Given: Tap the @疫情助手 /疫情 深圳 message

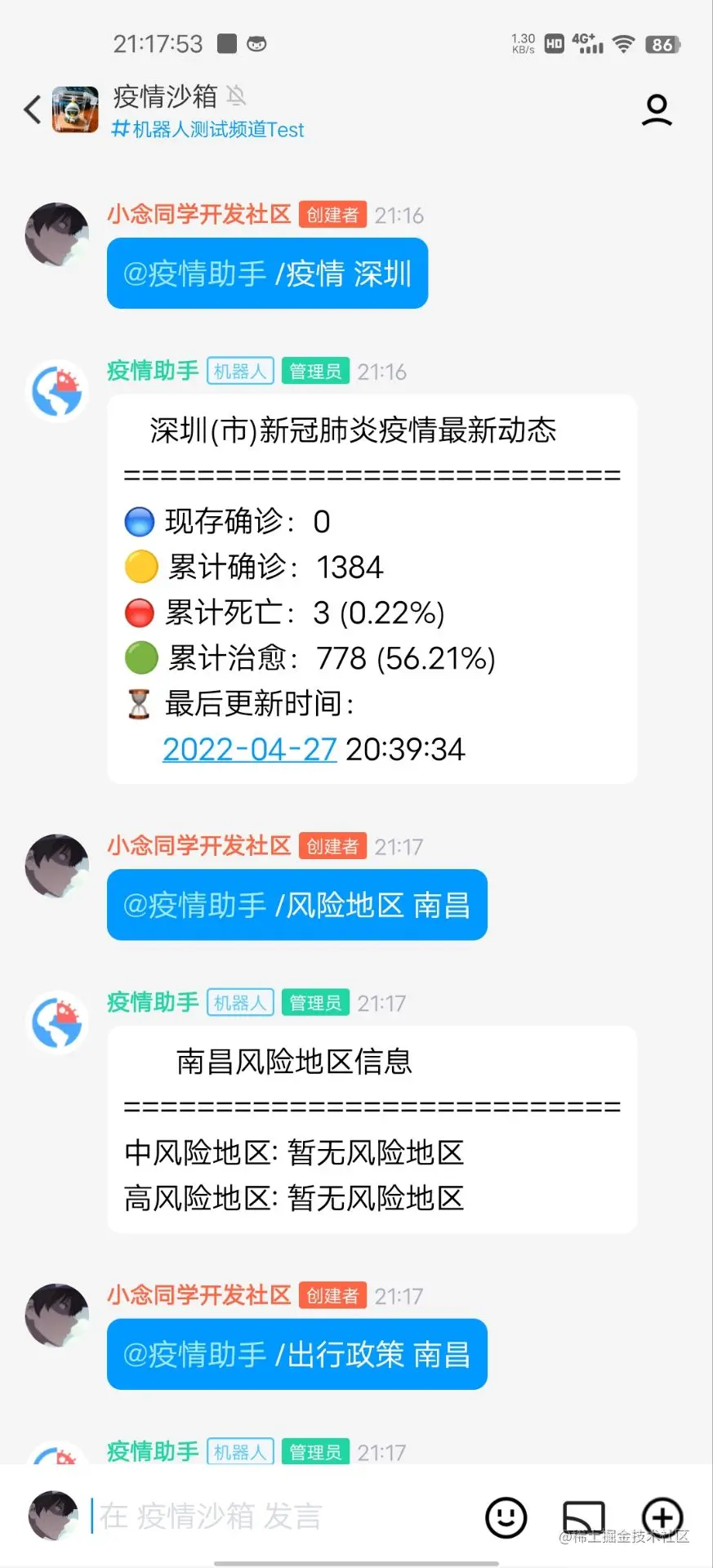Looking at the screenshot, I should pos(267,274).
